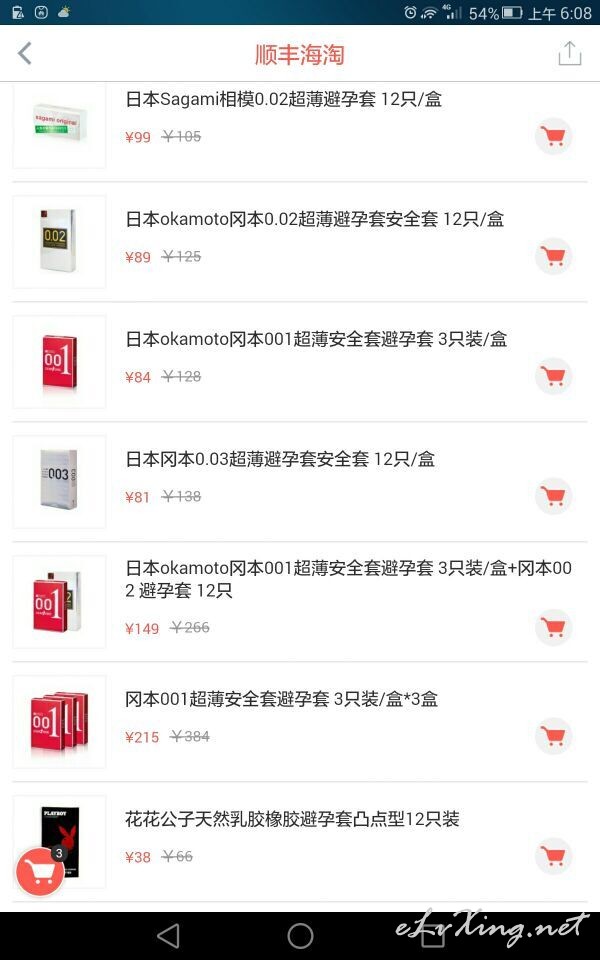Go back using the header arrow
This screenshot has height=960, width=600.
24,53
